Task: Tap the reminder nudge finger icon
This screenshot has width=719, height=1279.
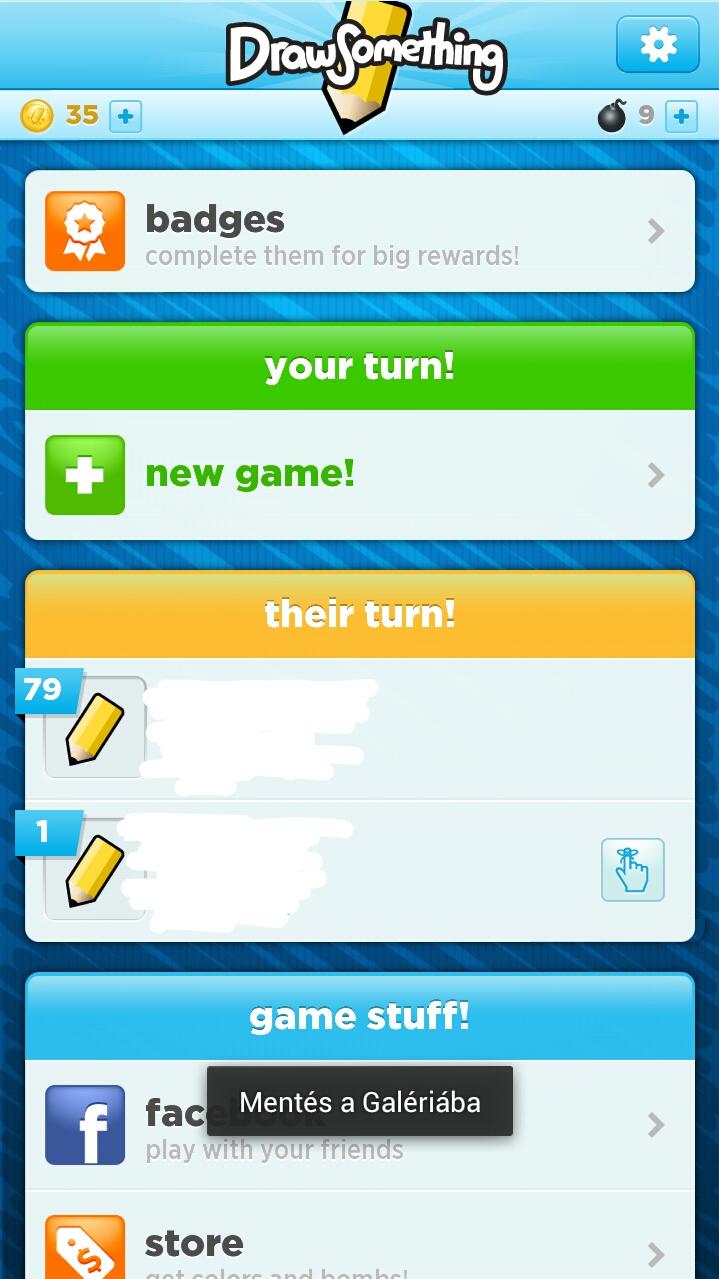Action: (632, 870)
